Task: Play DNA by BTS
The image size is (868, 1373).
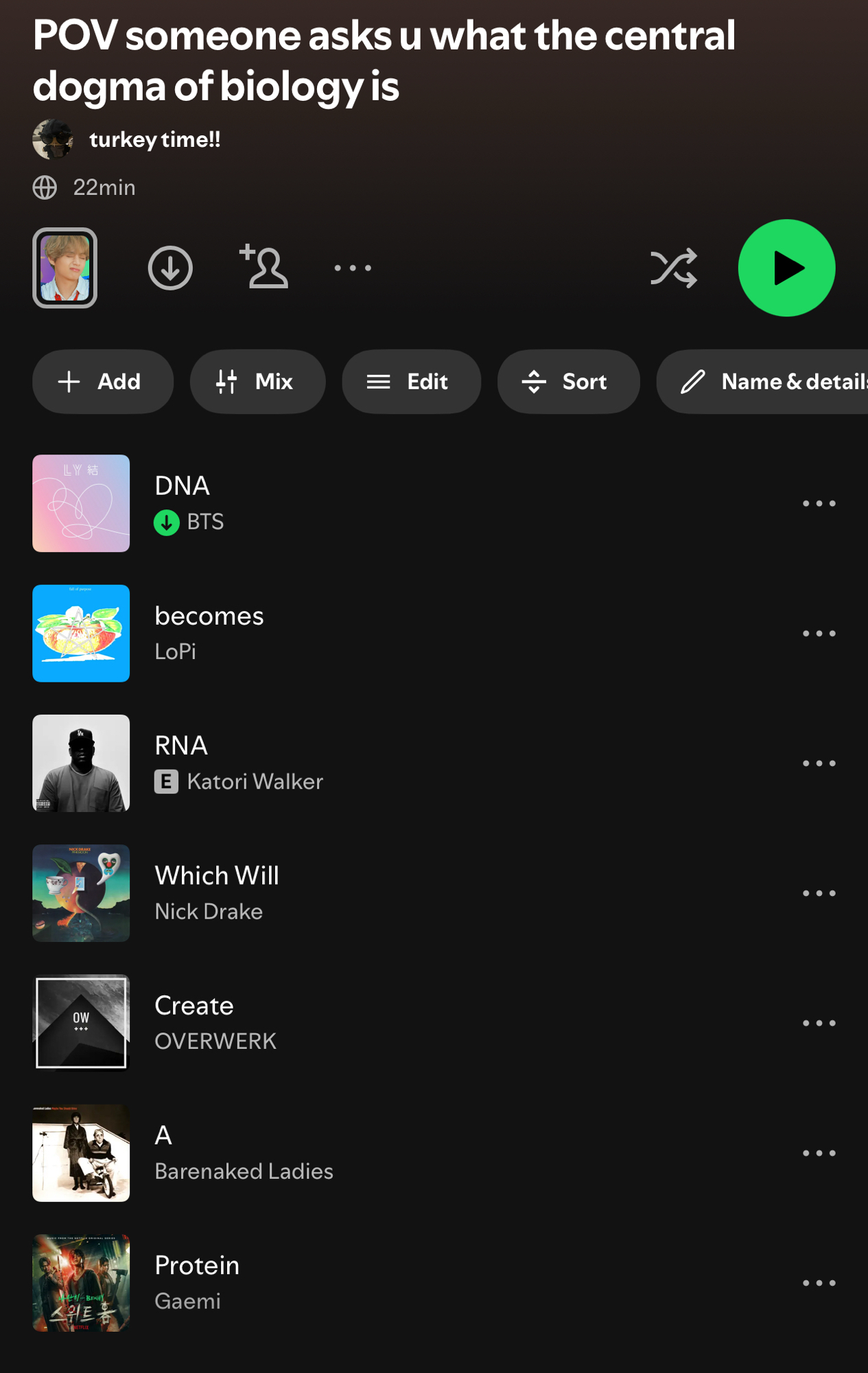Action: tap(412, 503)
